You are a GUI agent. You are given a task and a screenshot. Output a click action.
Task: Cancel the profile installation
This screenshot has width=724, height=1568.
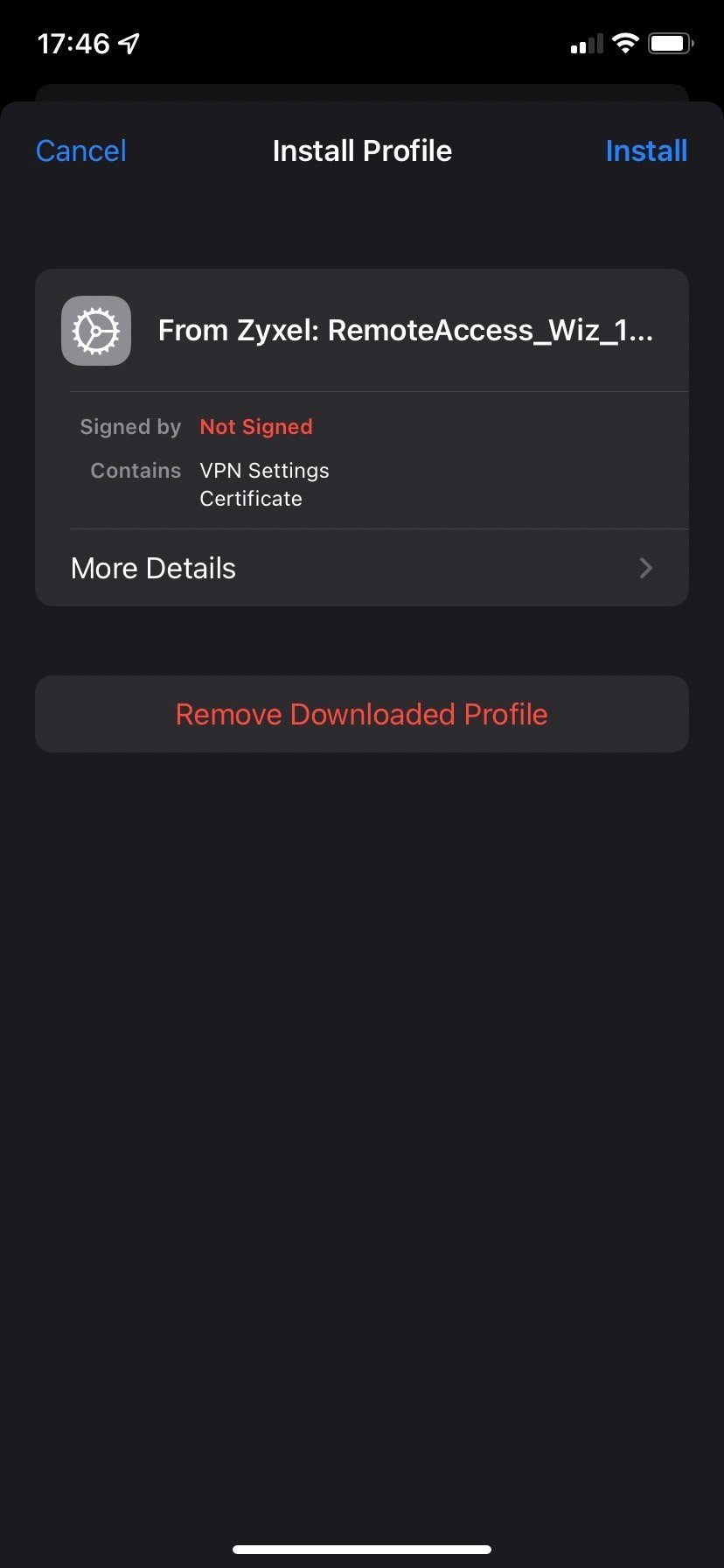(x=81, y=151)
